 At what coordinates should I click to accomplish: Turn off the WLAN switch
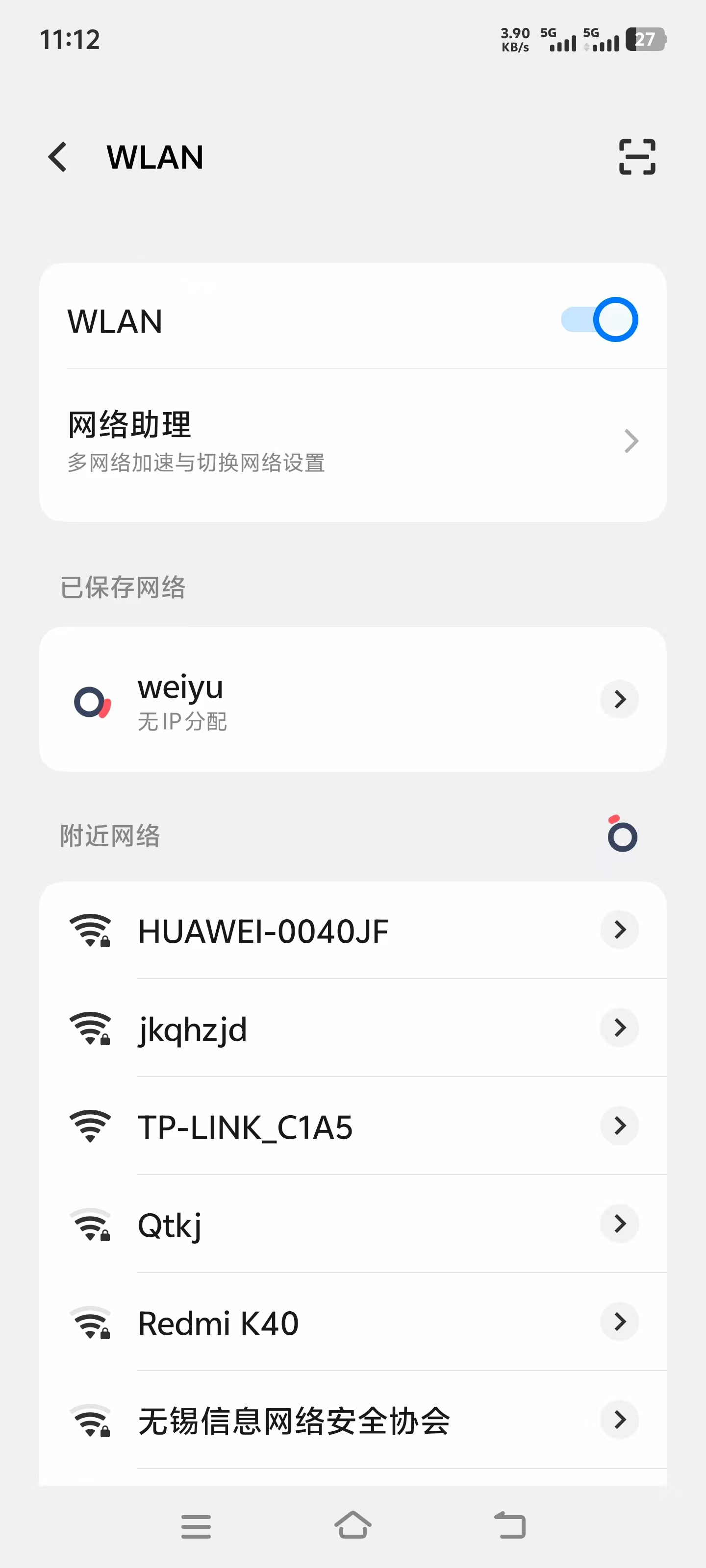pyautogui.click(x=599, y=319)
